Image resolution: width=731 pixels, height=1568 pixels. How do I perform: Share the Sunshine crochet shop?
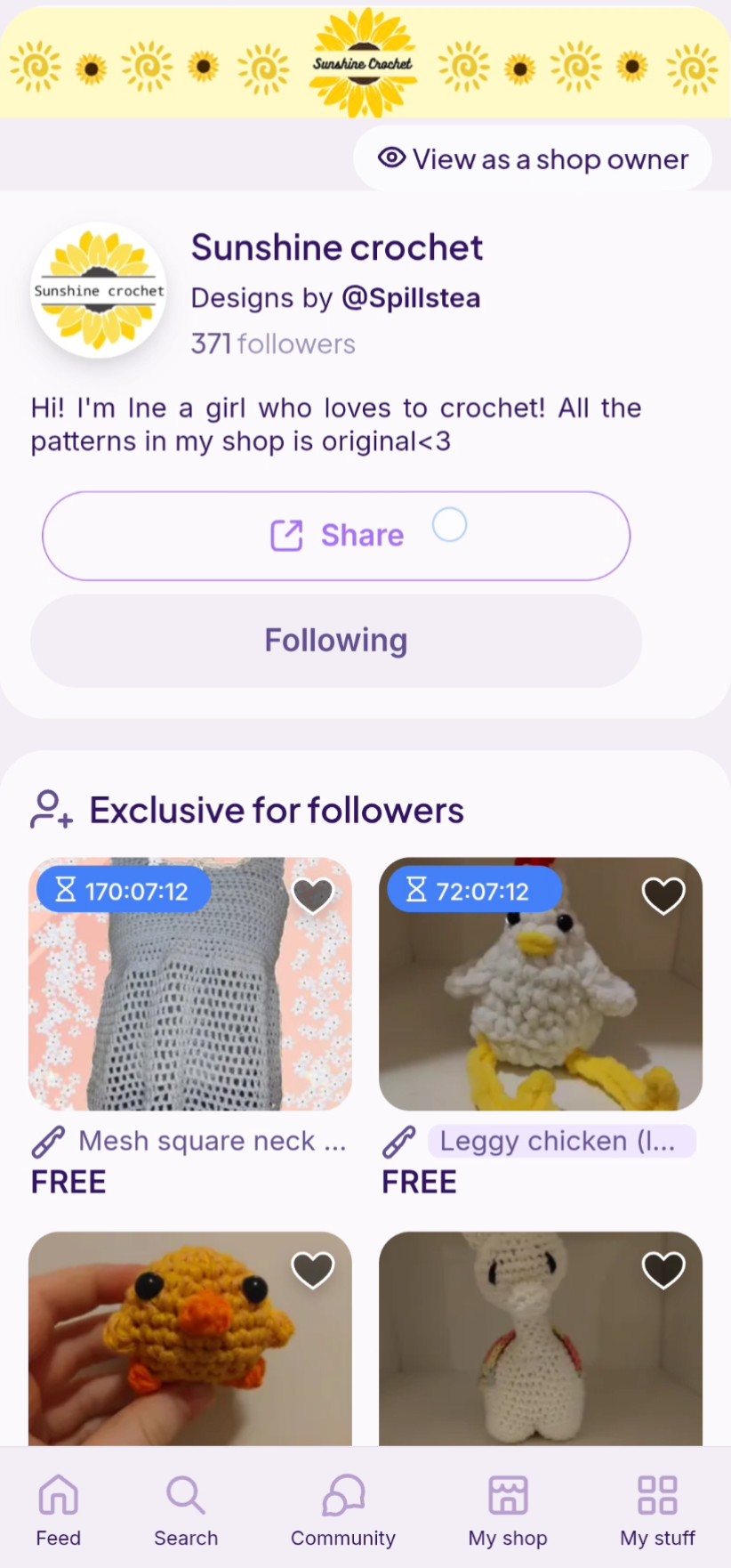(336, 536)
